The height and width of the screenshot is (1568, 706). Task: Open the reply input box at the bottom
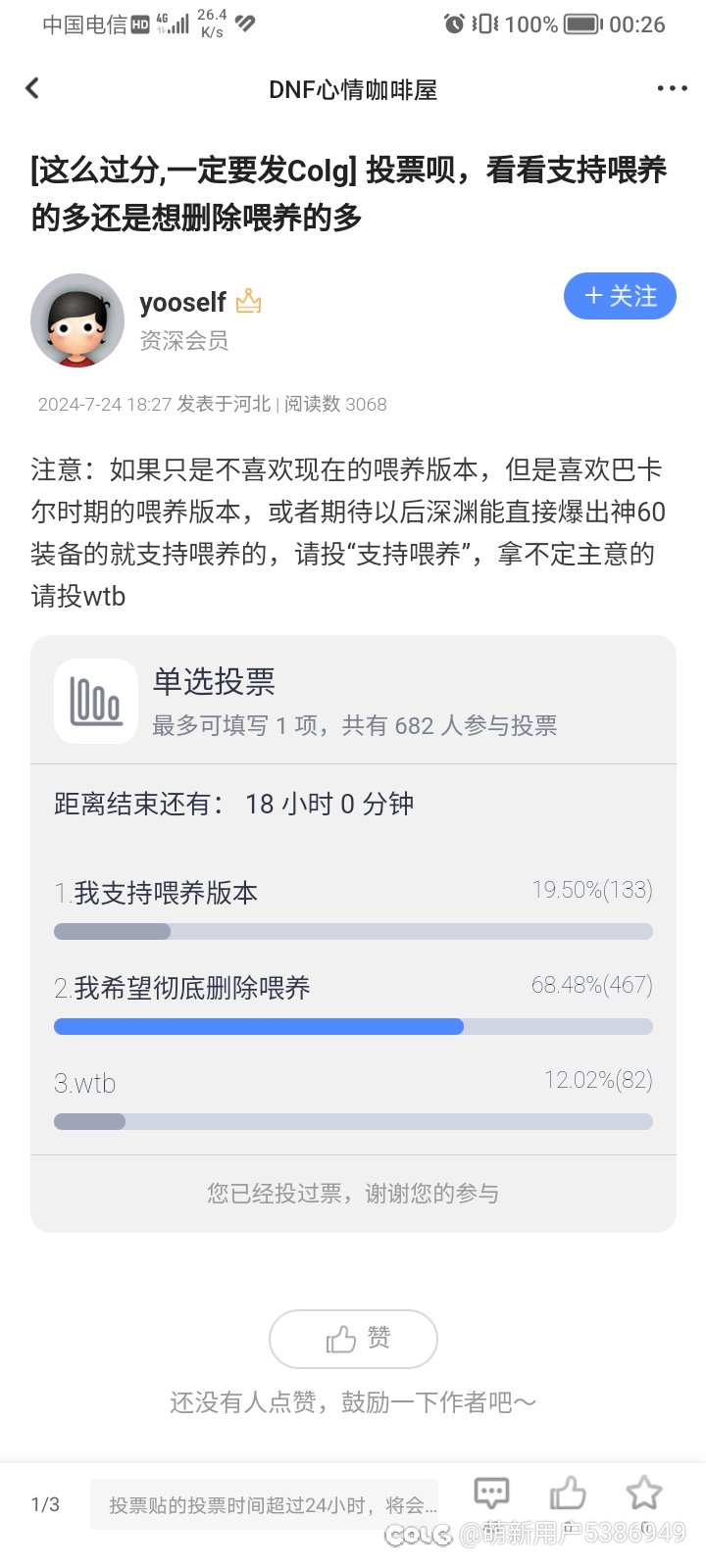tap(265, 1504)
